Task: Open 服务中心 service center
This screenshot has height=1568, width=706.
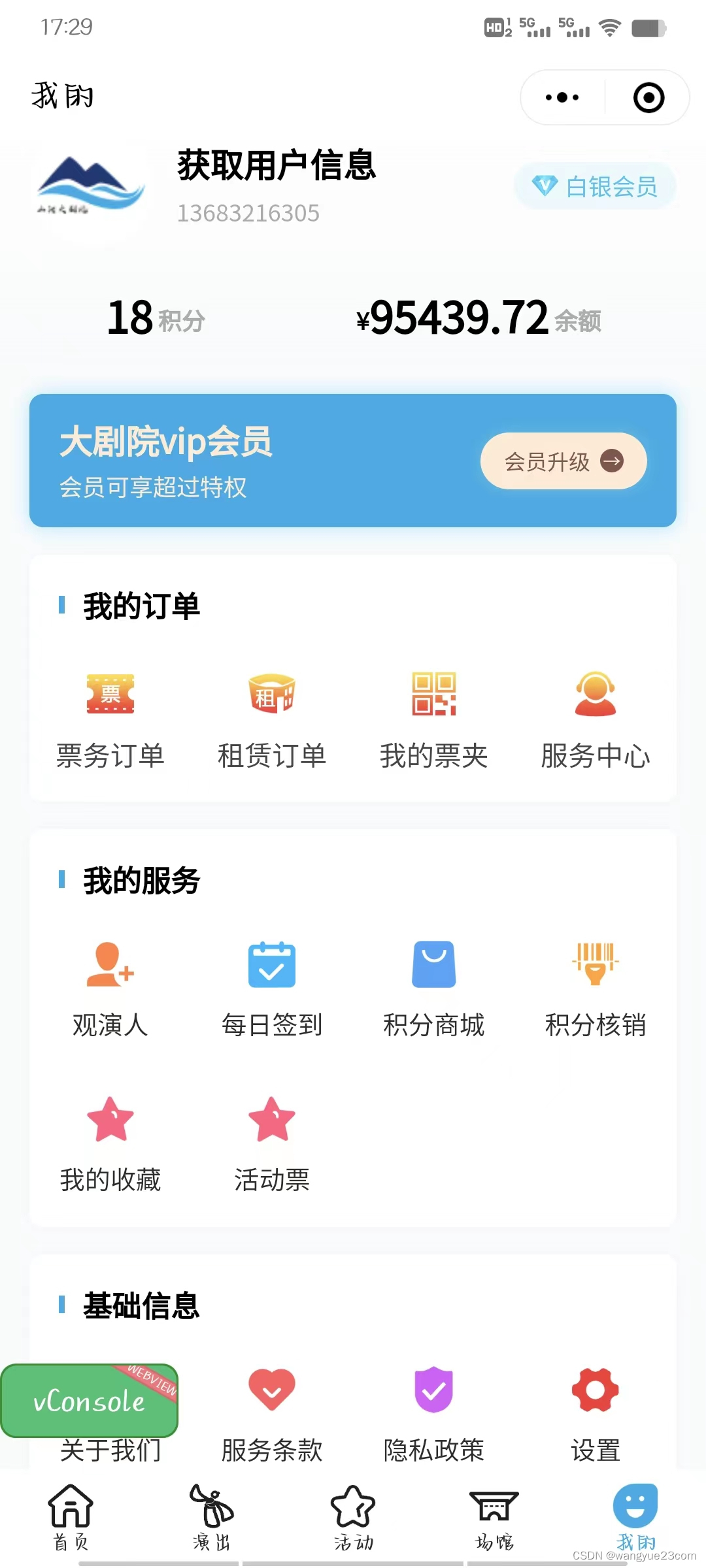Action: (x=596, y=721)
